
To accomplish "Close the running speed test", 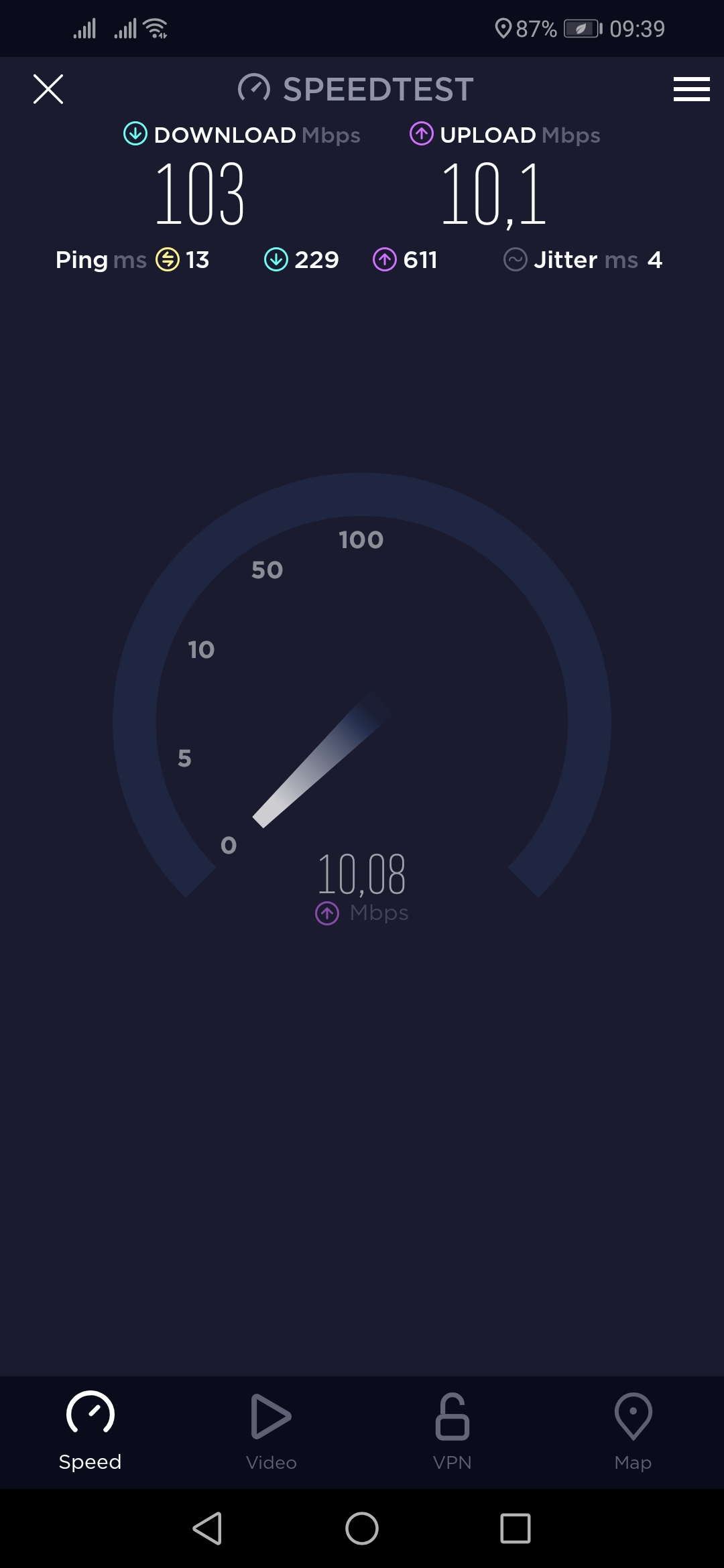I will (x=48, y=89).
